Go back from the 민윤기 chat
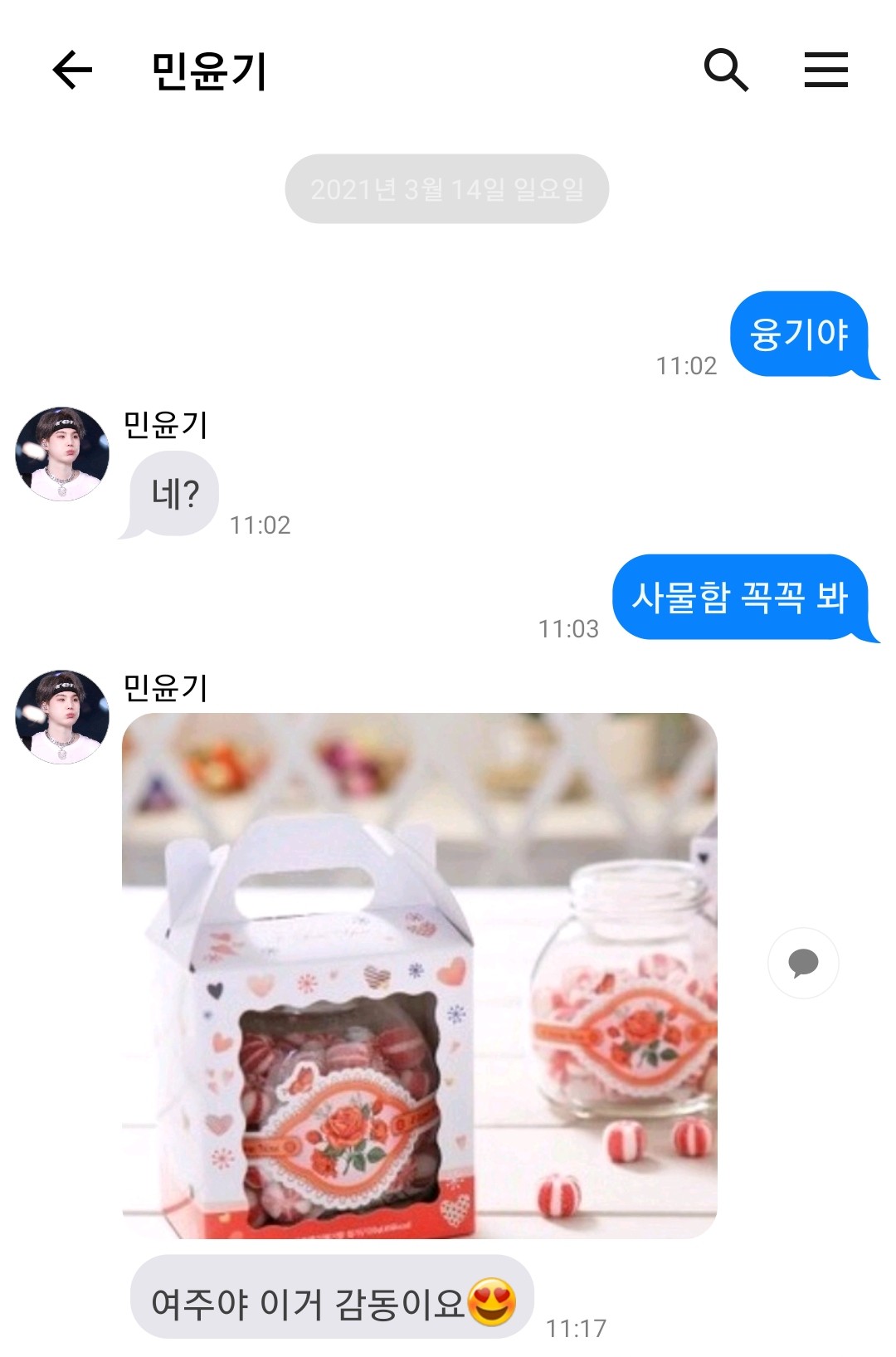The height and width of the screenshot is (1357, 896). (72, 70)
